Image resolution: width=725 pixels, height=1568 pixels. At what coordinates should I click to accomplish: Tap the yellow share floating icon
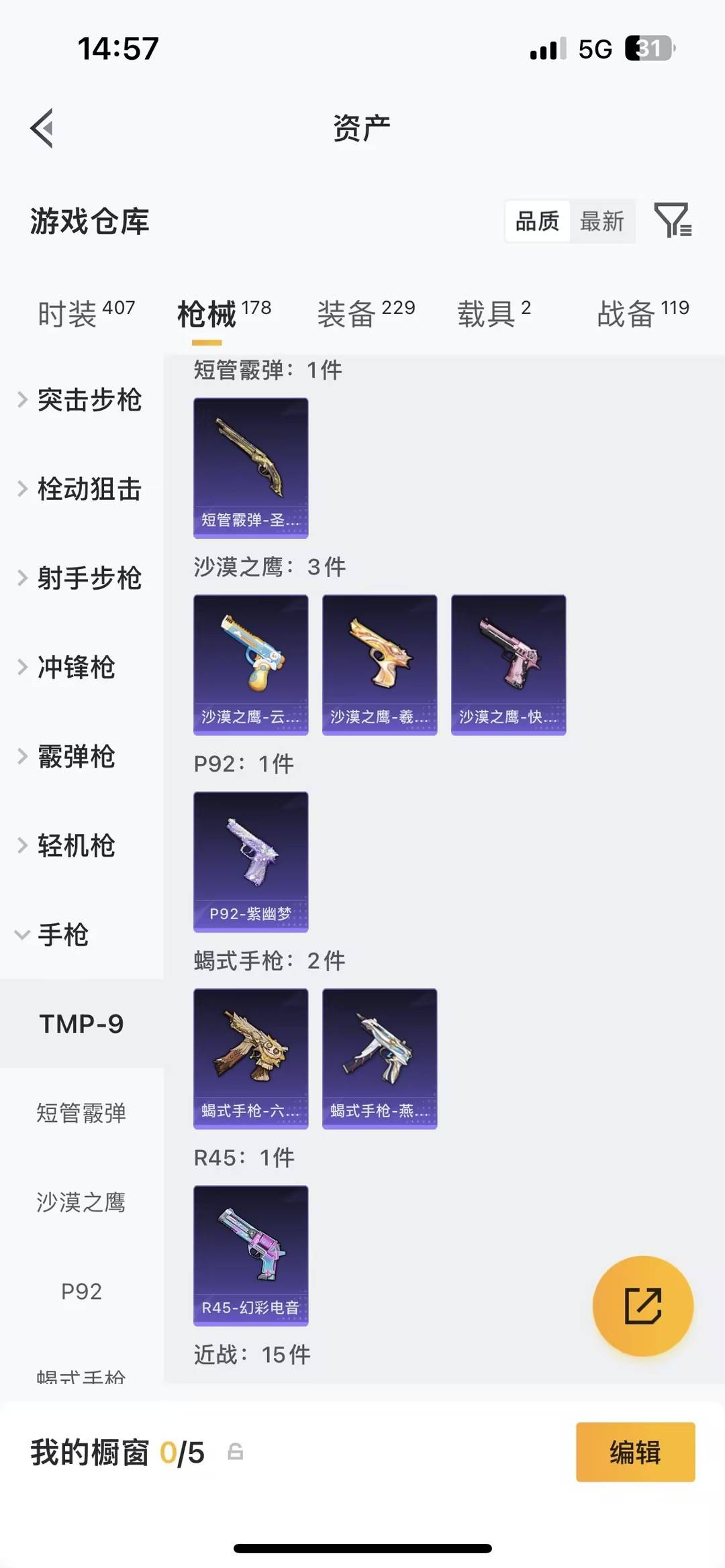[643, 1304]
